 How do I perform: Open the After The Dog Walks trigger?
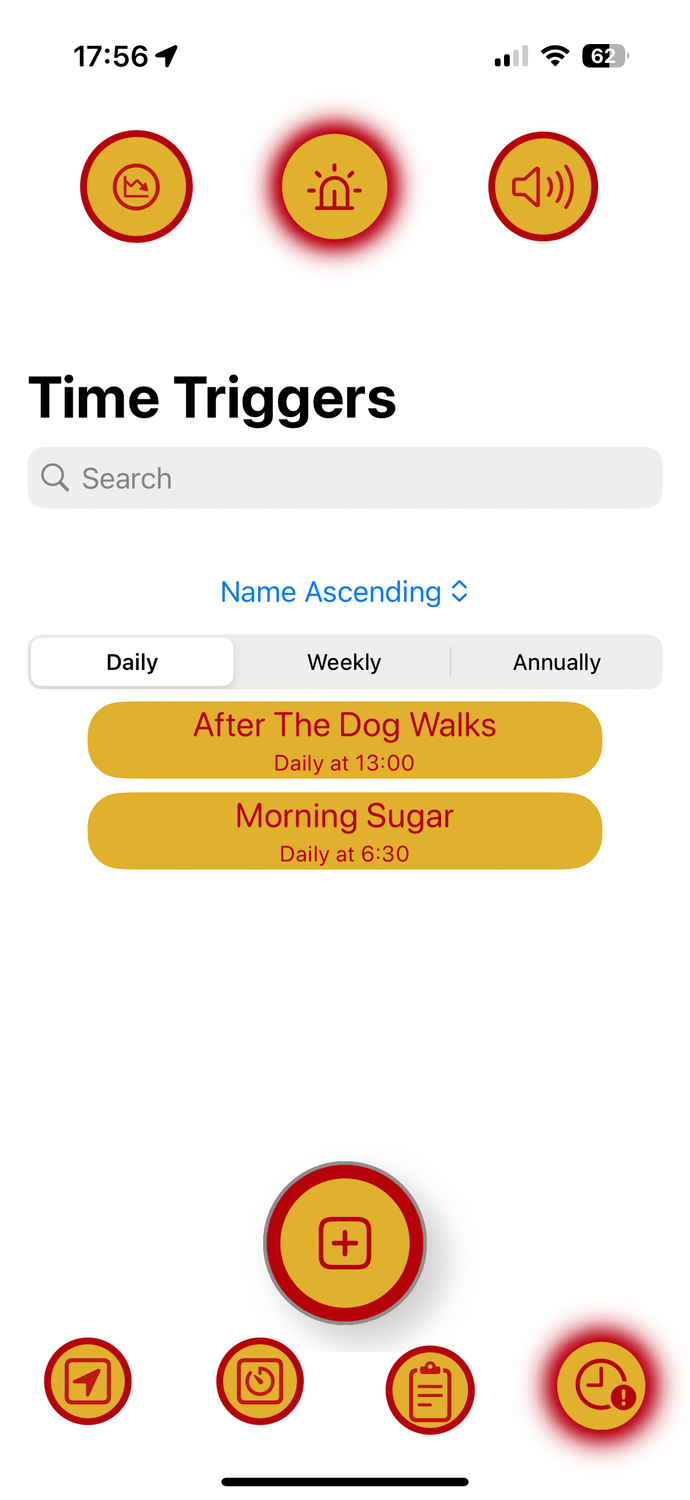point(345,740)
